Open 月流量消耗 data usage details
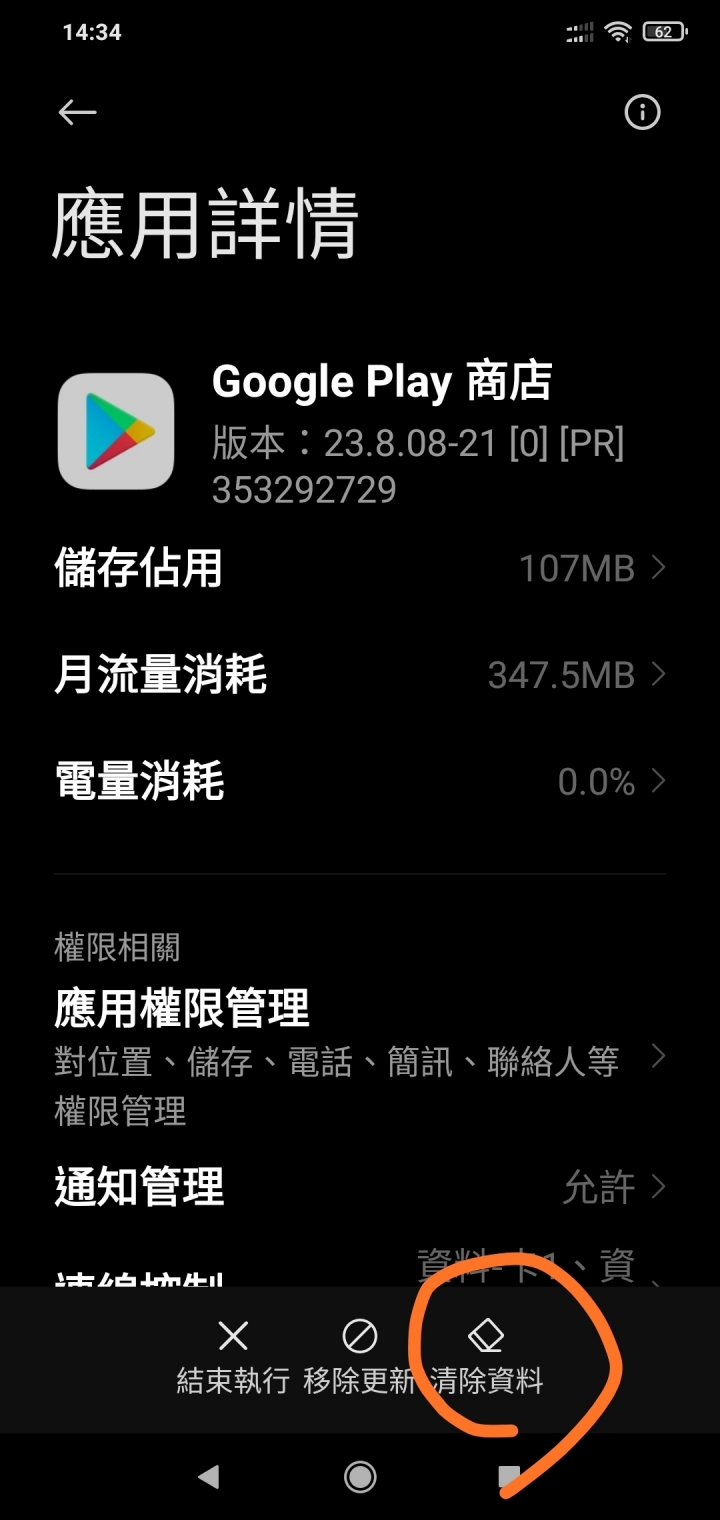Image resolution: width=720 pixels, height=1520 pixels. 360,675
